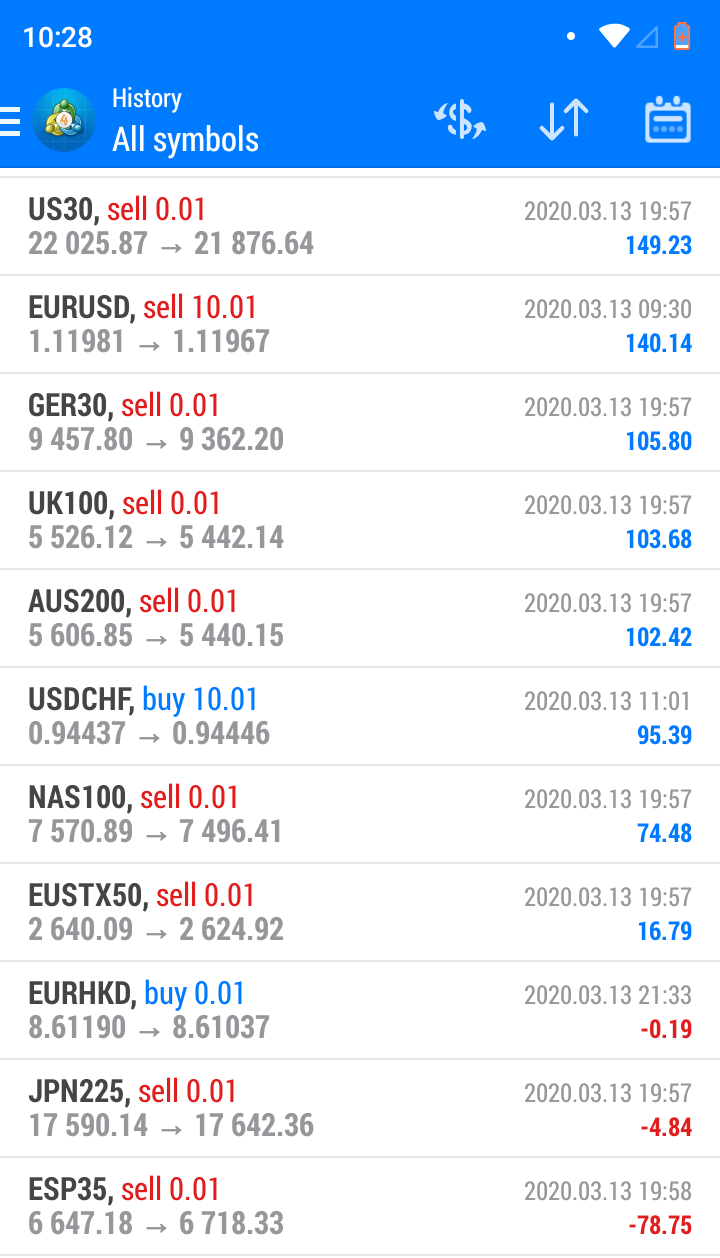Open the sort order arrows
Viewport: 720px width, 1258px height.
tap(564, 121)
